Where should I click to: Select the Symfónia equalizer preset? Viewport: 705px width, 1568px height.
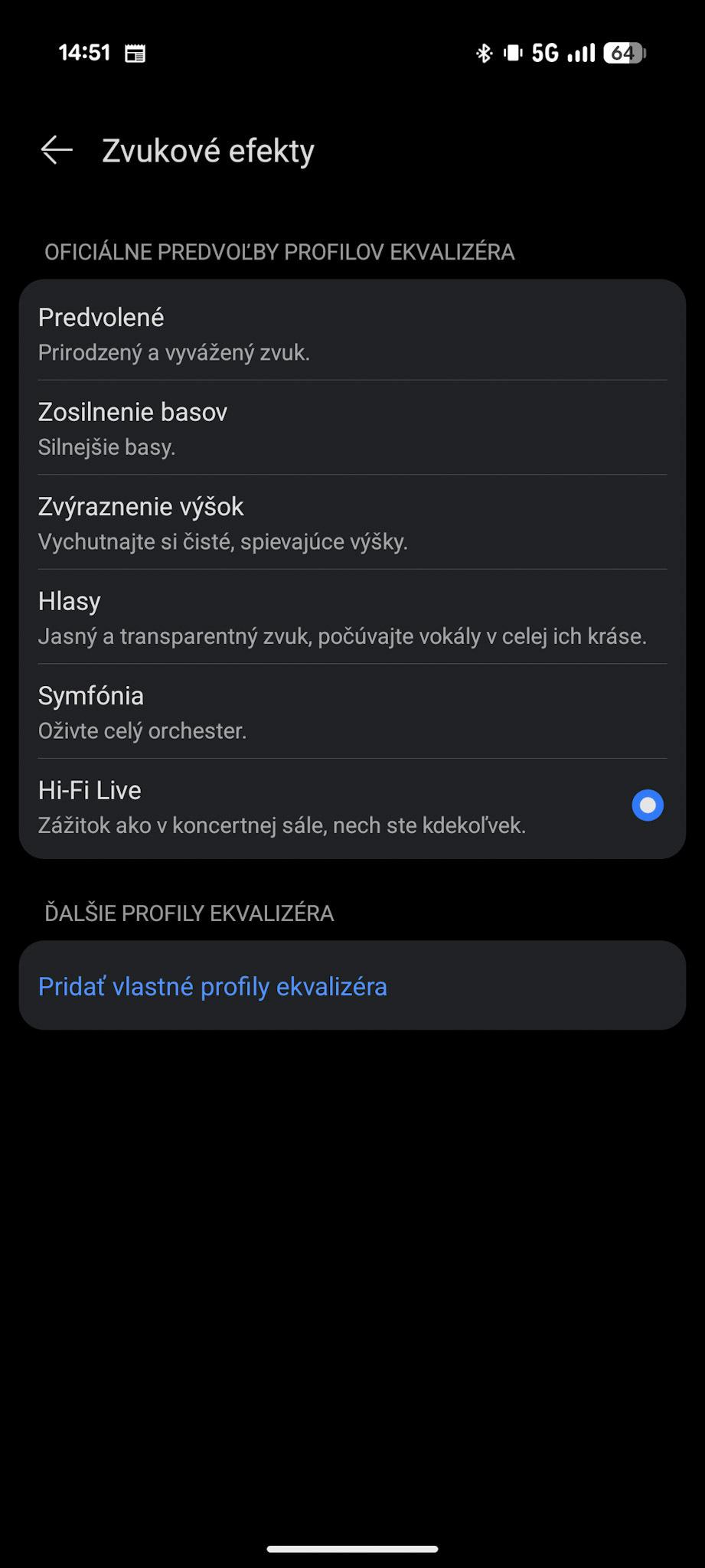coord(352,711)
